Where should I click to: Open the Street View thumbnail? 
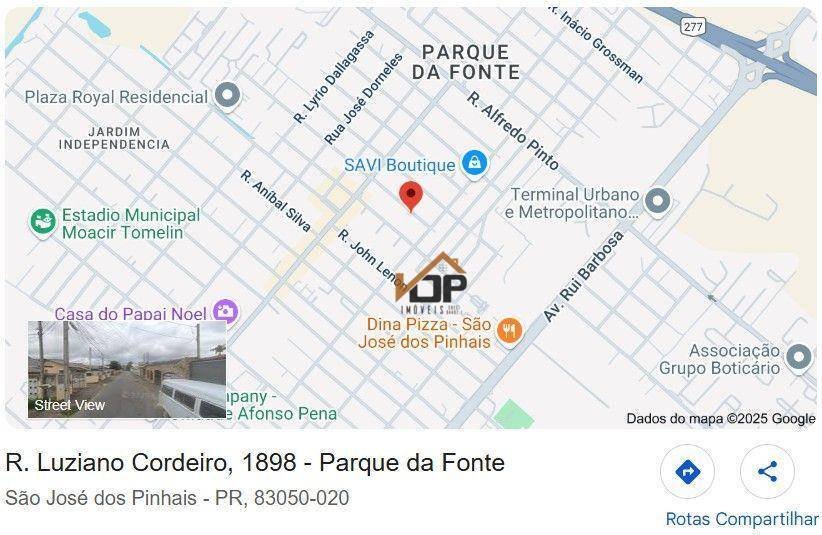pos(126,369)
